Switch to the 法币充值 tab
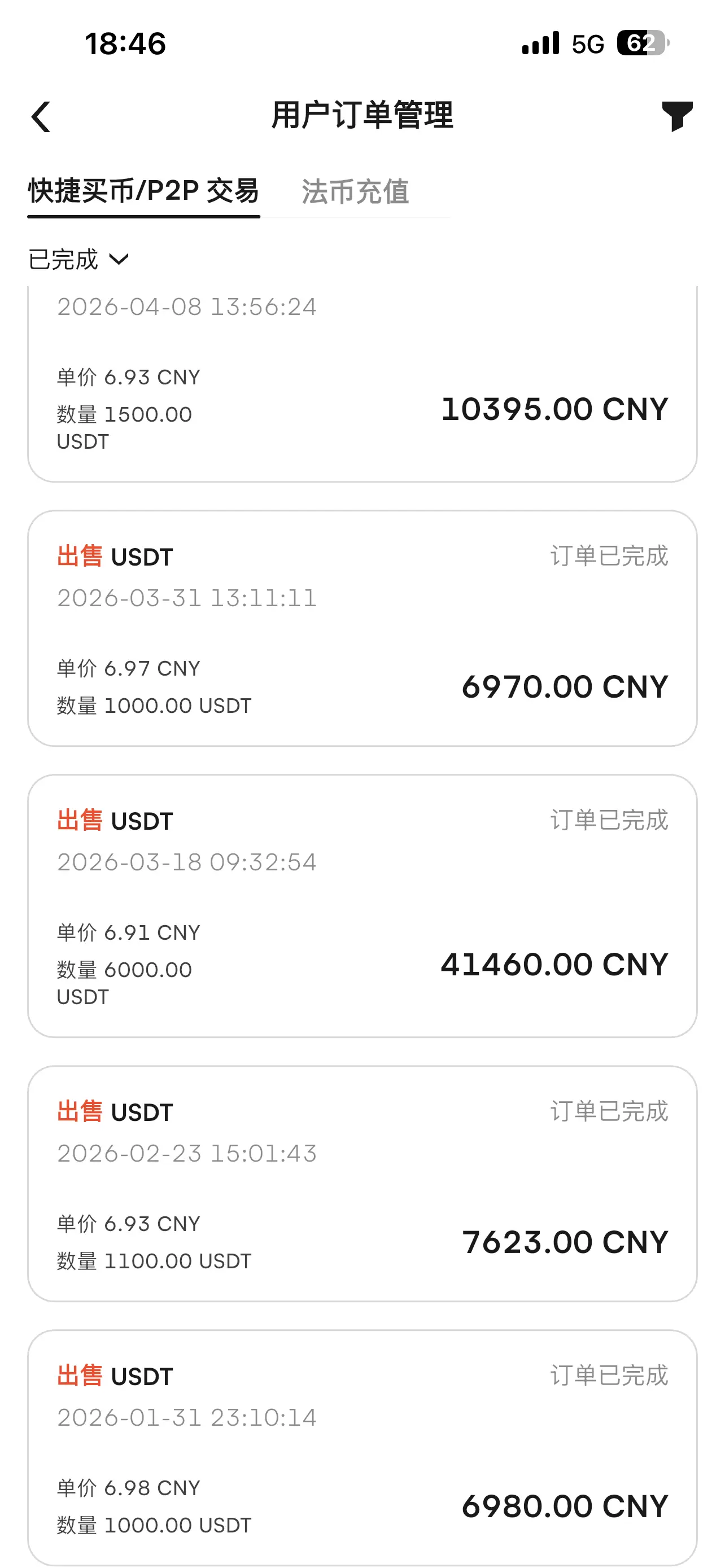 click(355, 192)
